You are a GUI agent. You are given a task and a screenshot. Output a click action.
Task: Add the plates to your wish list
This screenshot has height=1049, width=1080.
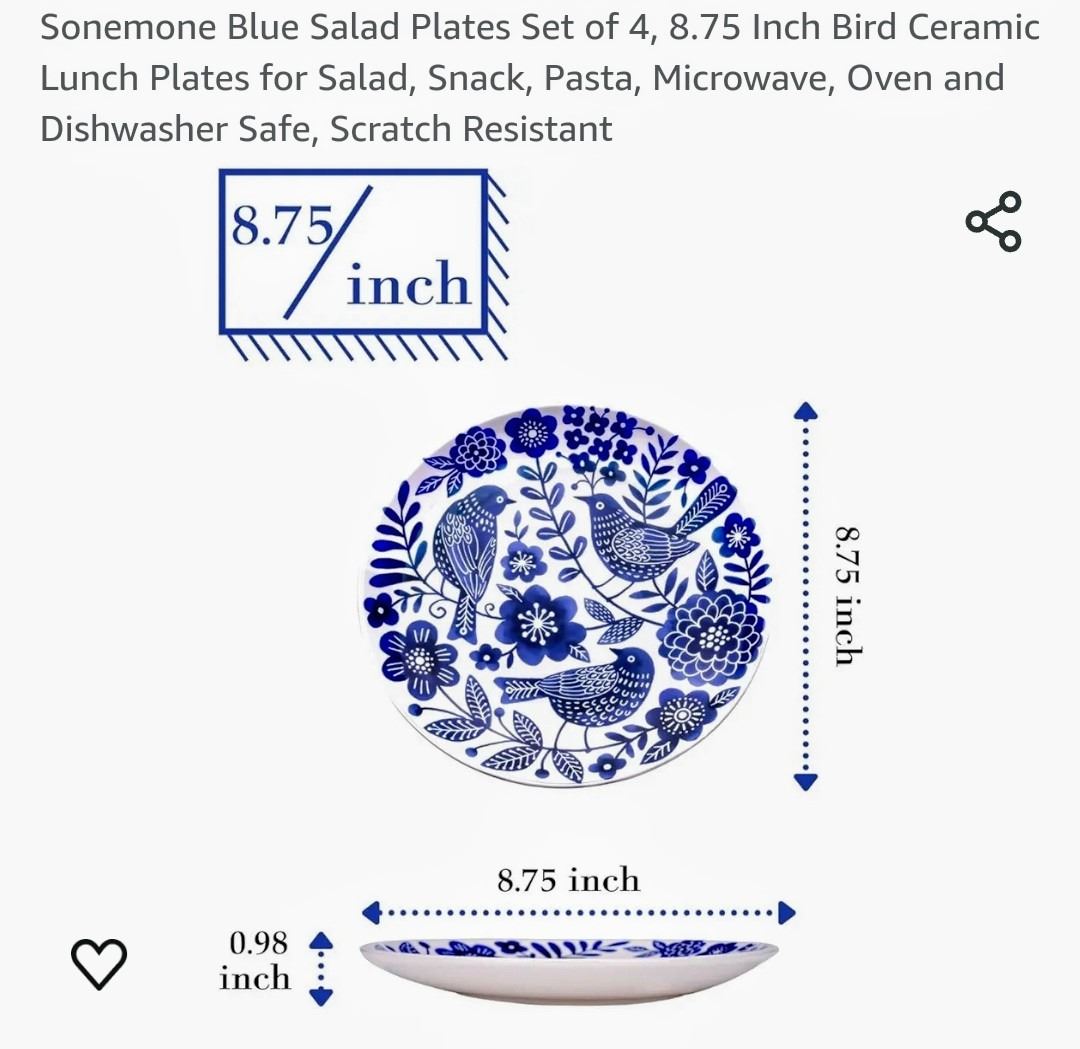(x=99, y=964)
